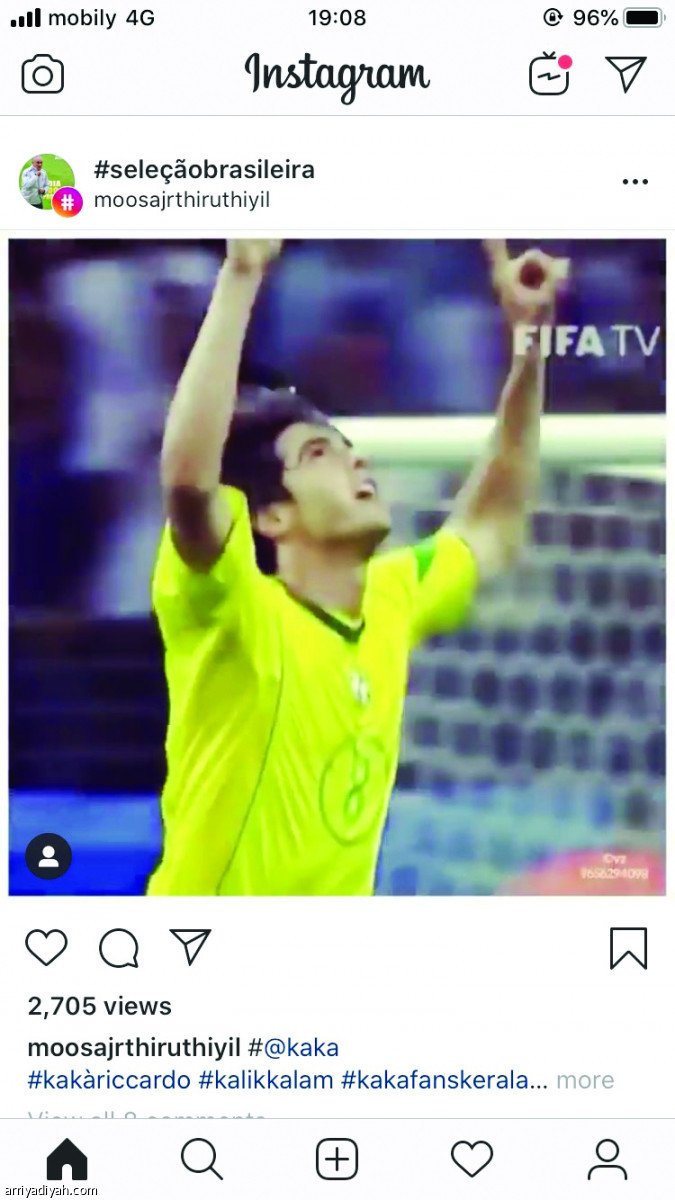
Task: Expand the caption with more
Action: click(585, 1080)
